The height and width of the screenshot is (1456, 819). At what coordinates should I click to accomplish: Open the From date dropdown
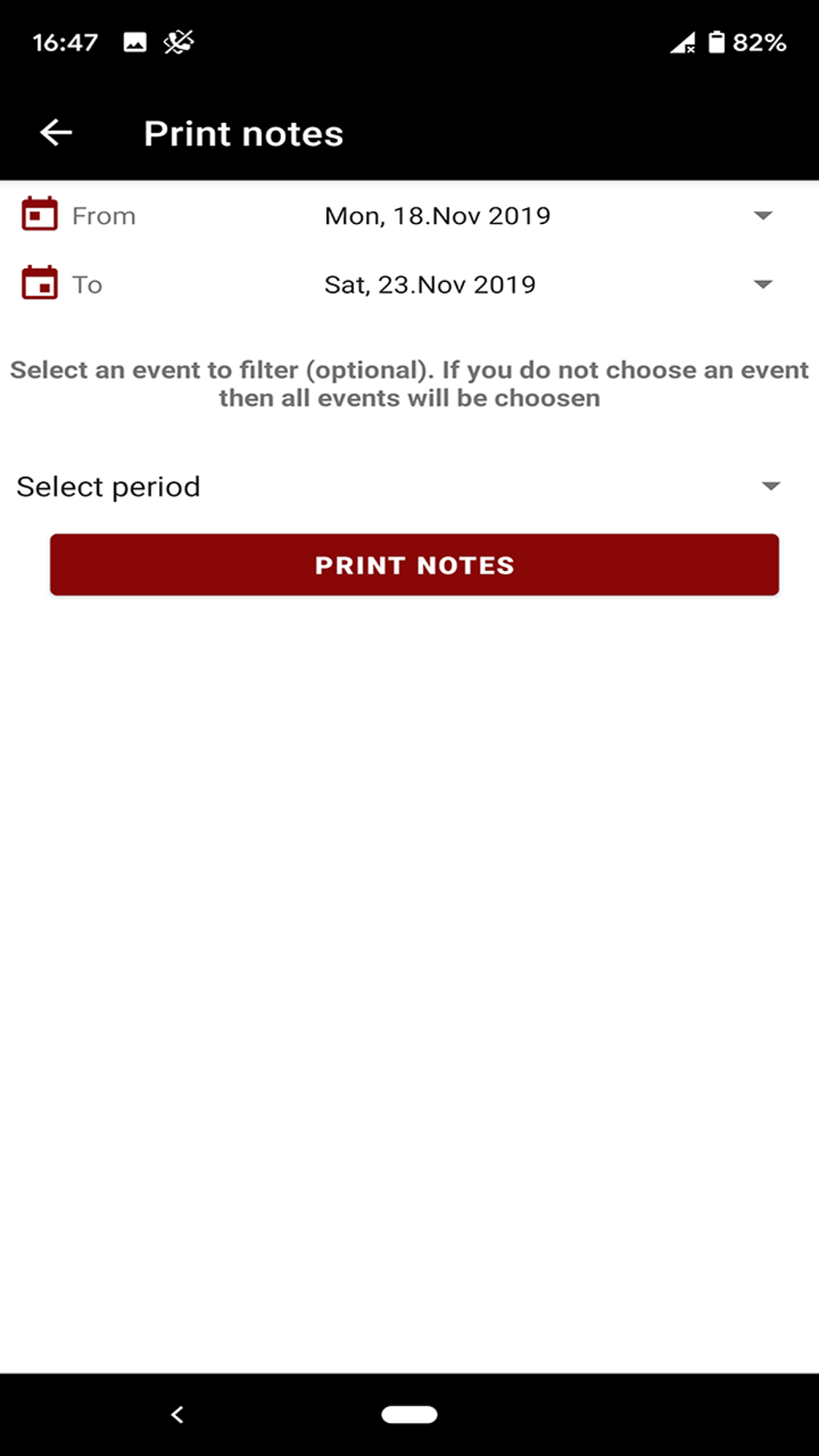coord(762,215)
